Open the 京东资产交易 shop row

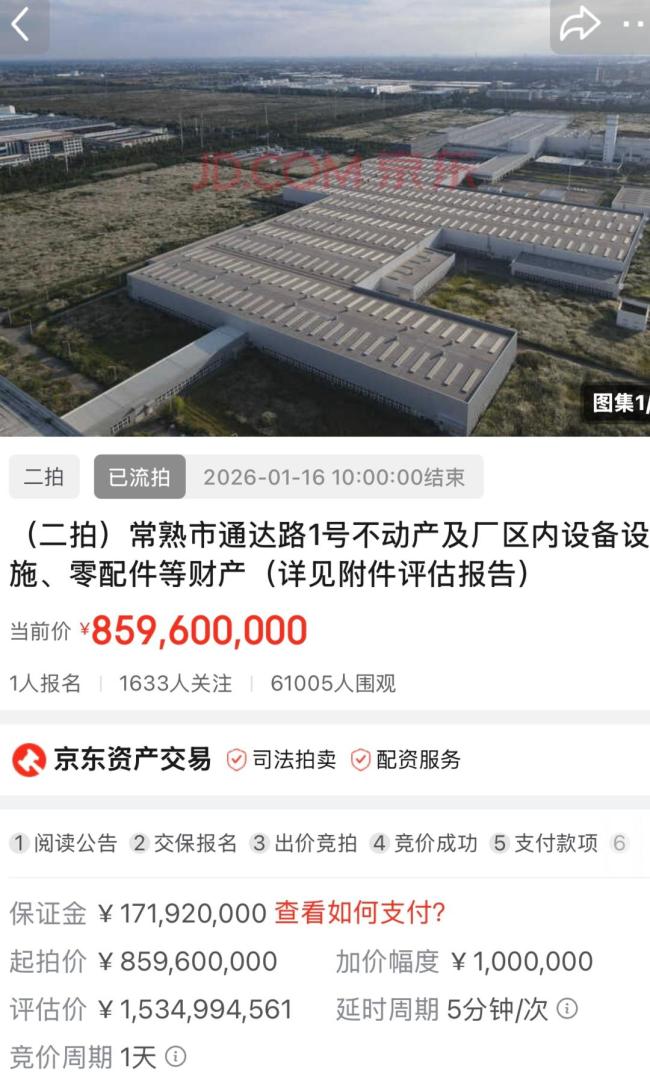(112, 759)
